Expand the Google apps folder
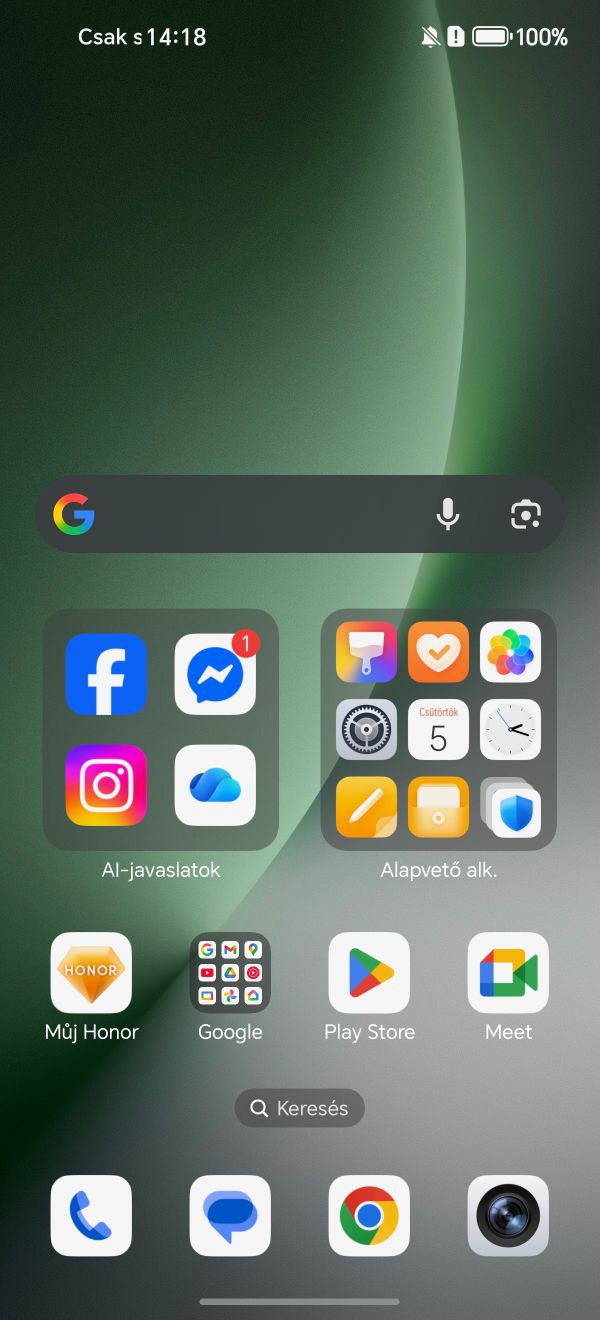The height and width of the screenshot is (1320, 600). coord(230,973)
